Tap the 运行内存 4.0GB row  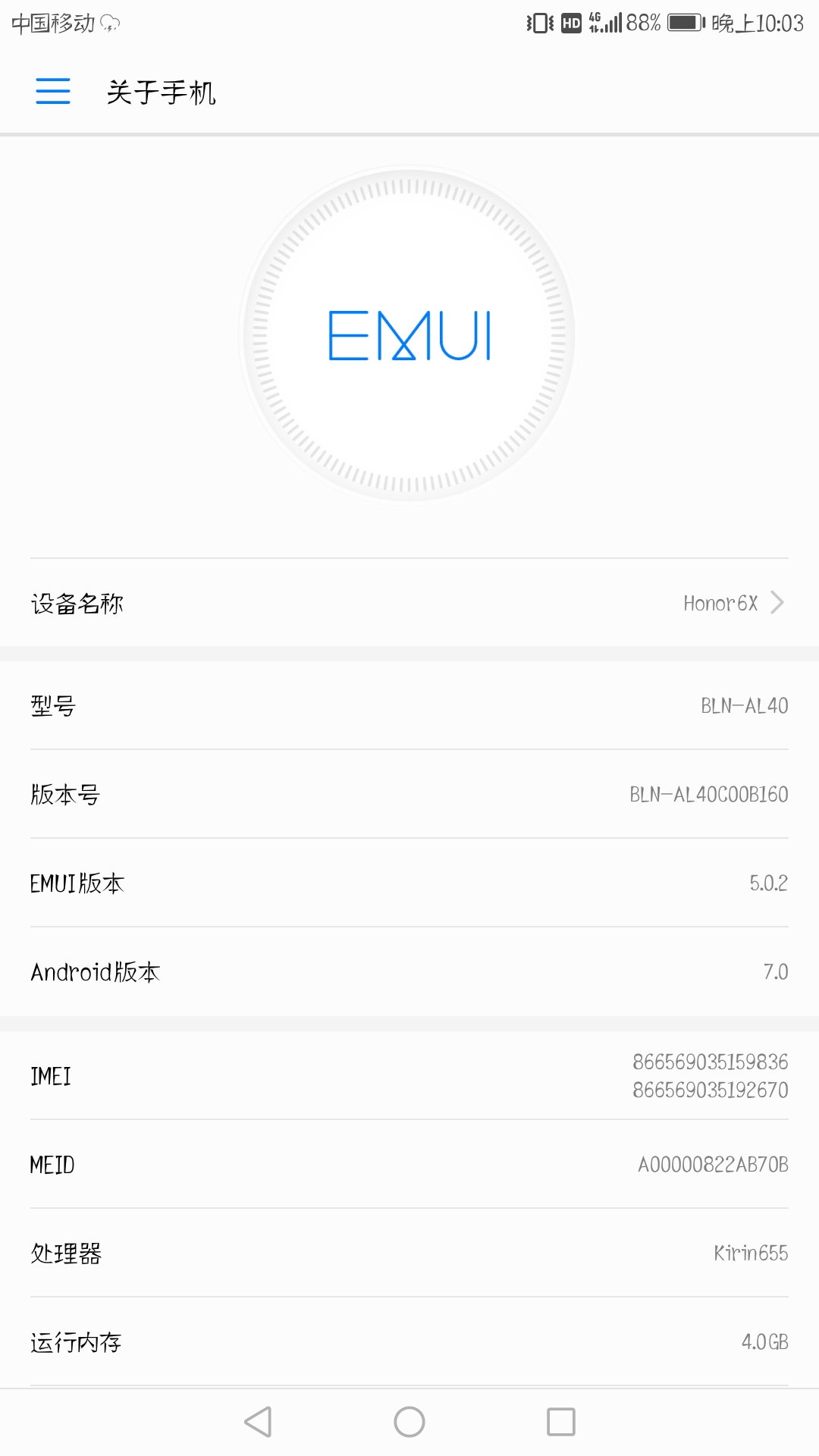409,1342
